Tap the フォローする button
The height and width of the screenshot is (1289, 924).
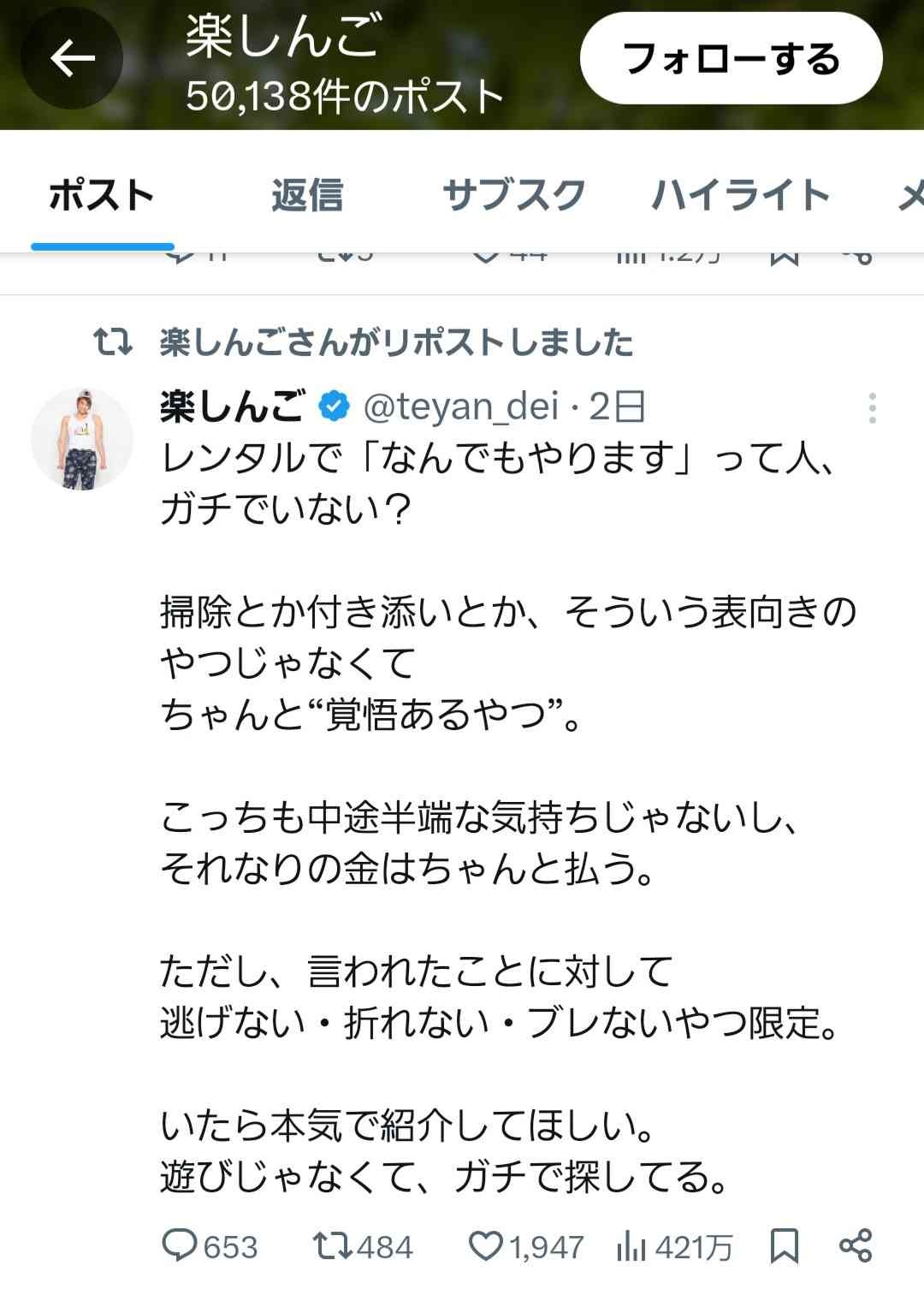[731, 59]
